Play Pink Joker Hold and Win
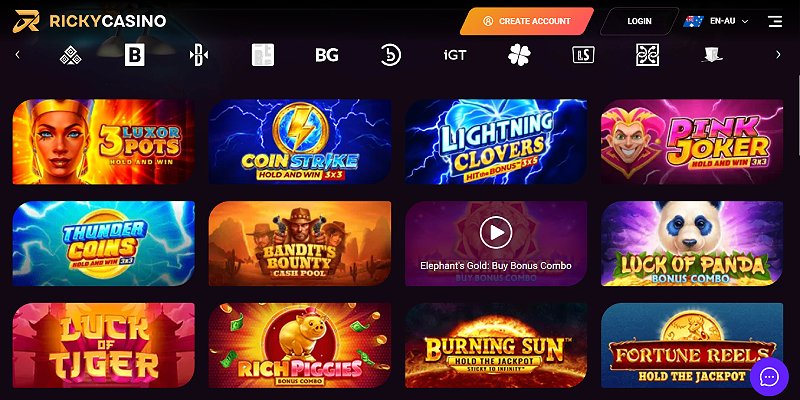Viewport: 800px width, 400px height. pyautogui.click(x=691, y=142)
